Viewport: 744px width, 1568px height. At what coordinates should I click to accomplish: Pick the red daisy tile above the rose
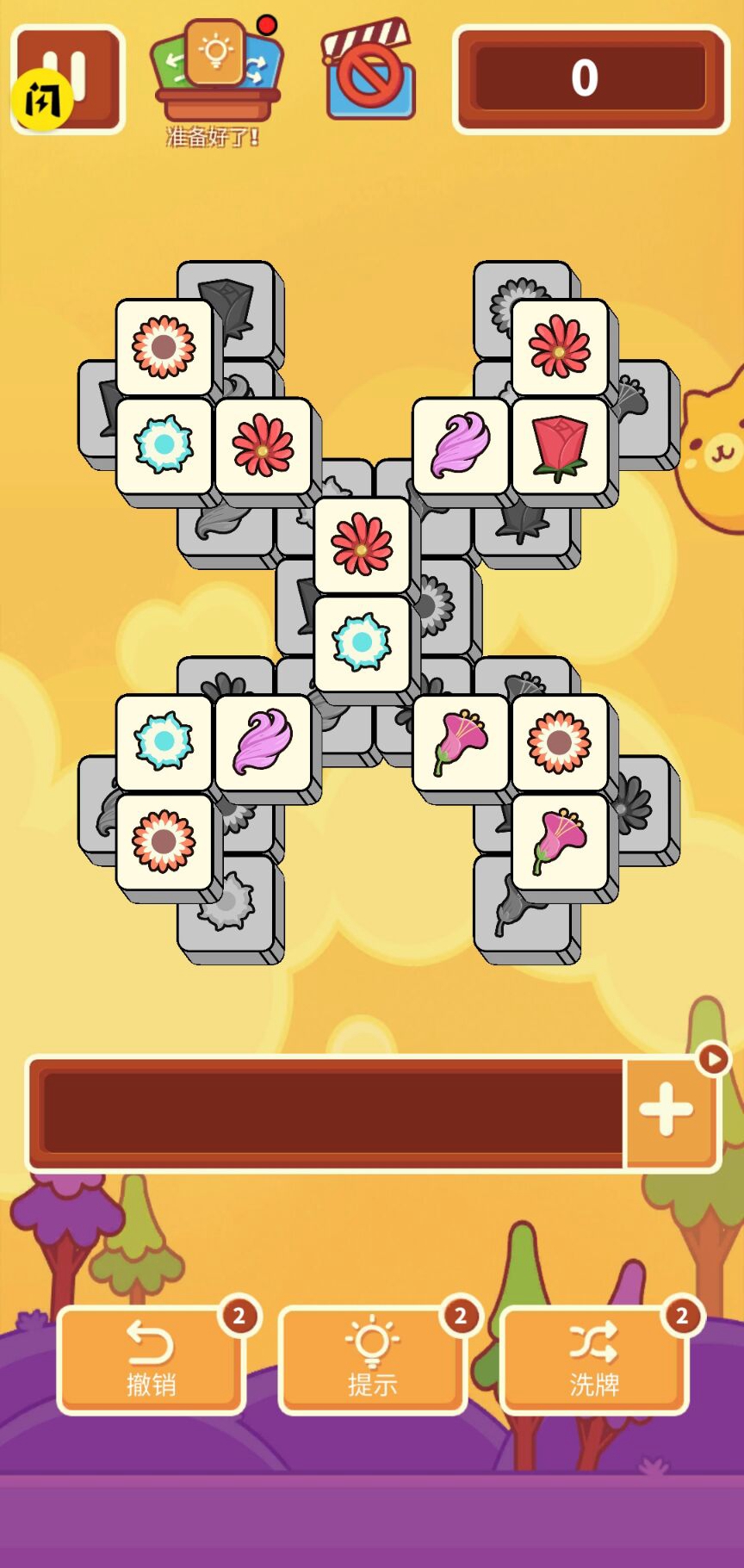560,347
